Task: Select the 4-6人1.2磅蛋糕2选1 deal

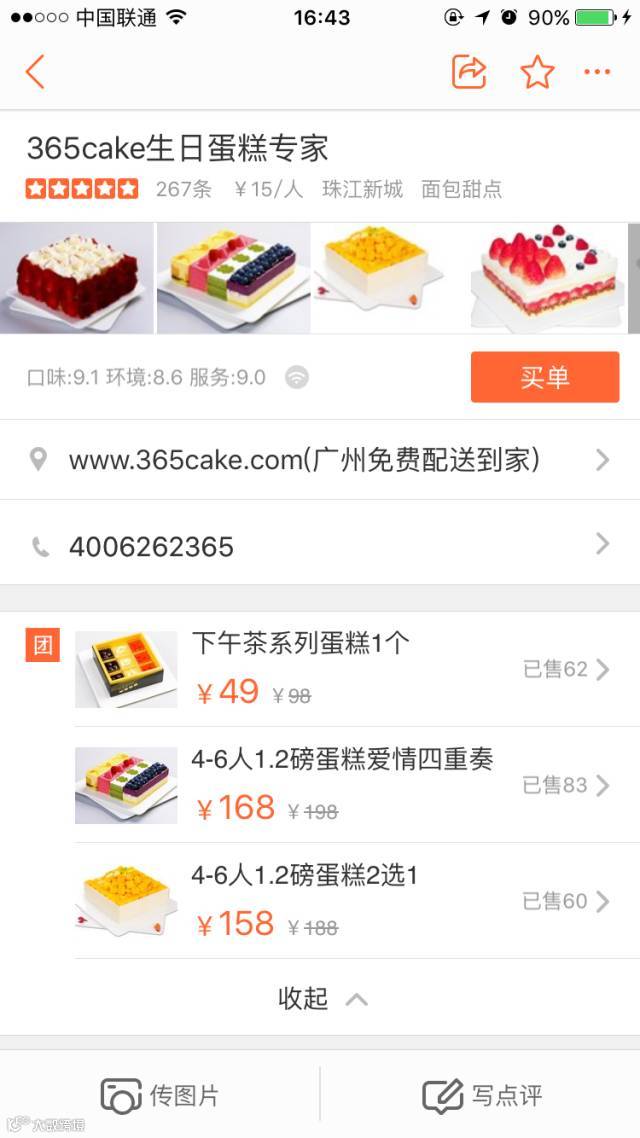Action: point(340,901)
